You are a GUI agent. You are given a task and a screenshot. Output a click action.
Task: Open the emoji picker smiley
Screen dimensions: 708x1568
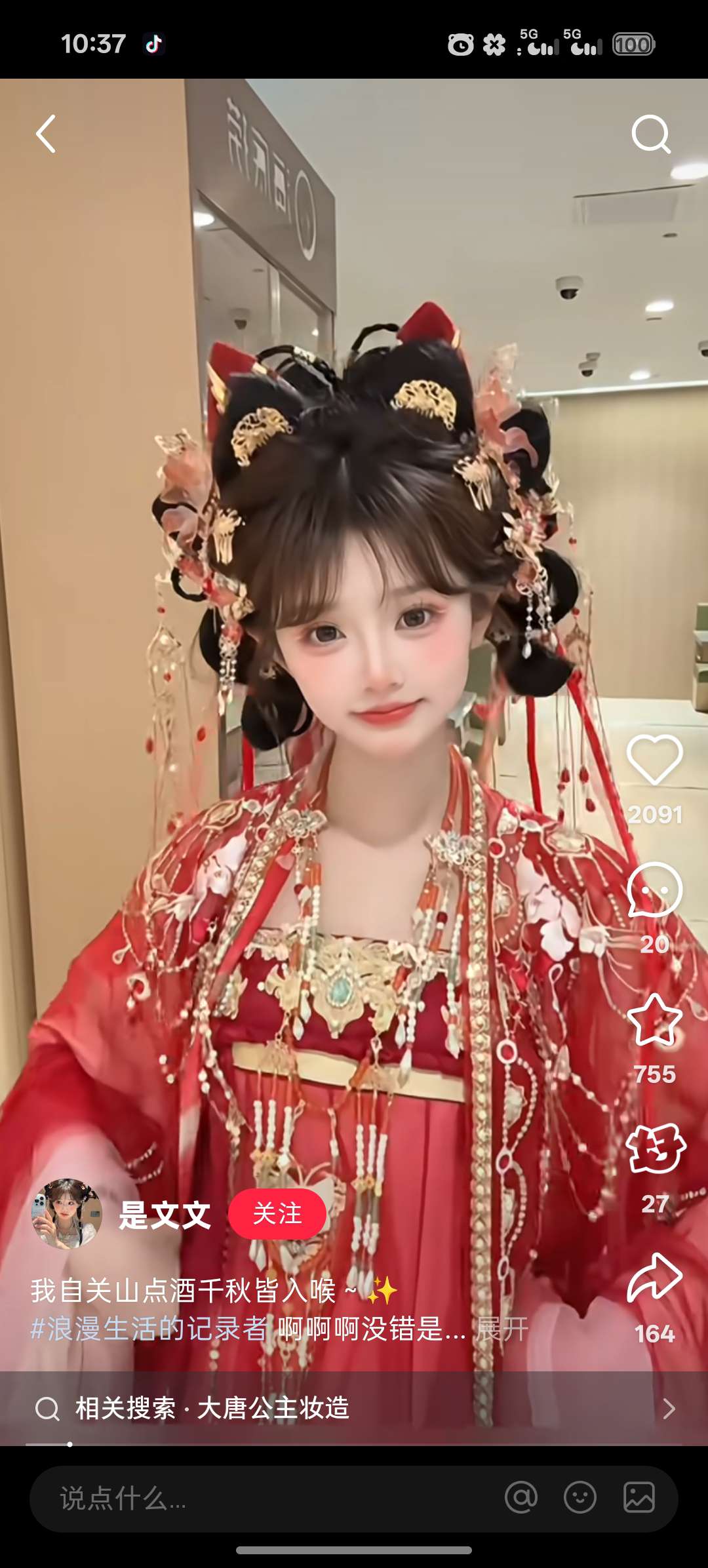[x=580, y=1498]
